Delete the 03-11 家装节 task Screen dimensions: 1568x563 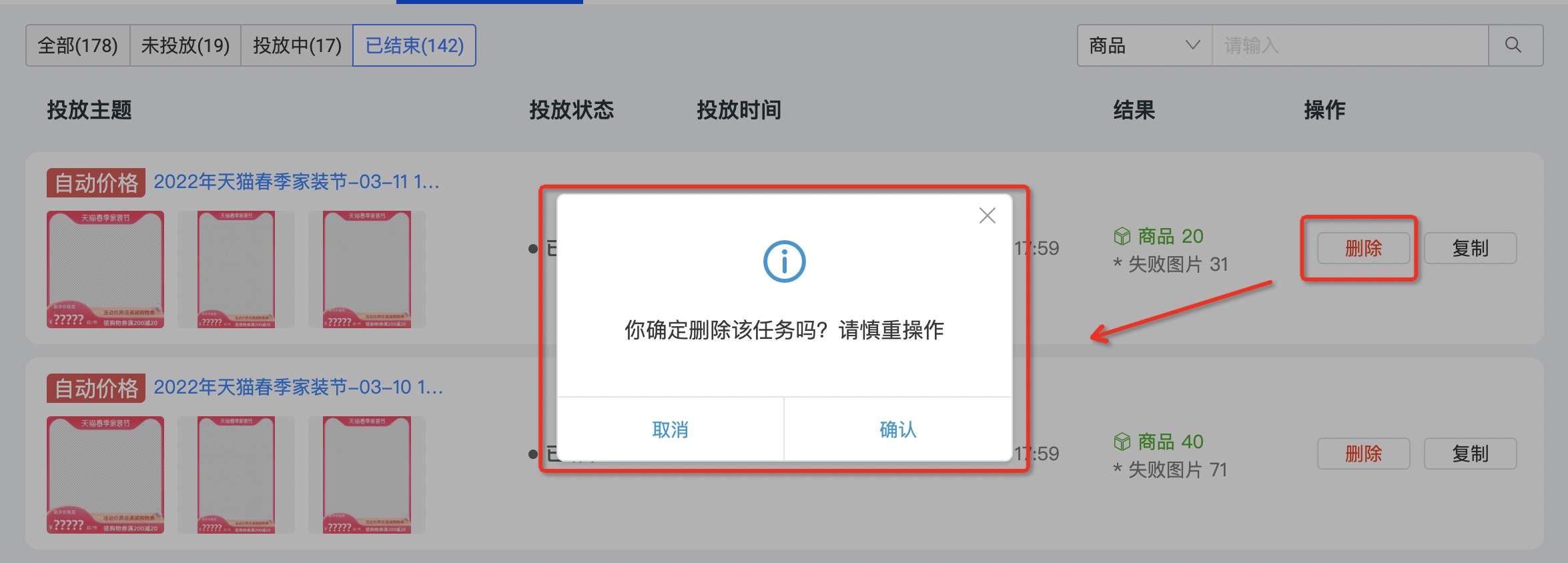click(x=1362, y=248)
